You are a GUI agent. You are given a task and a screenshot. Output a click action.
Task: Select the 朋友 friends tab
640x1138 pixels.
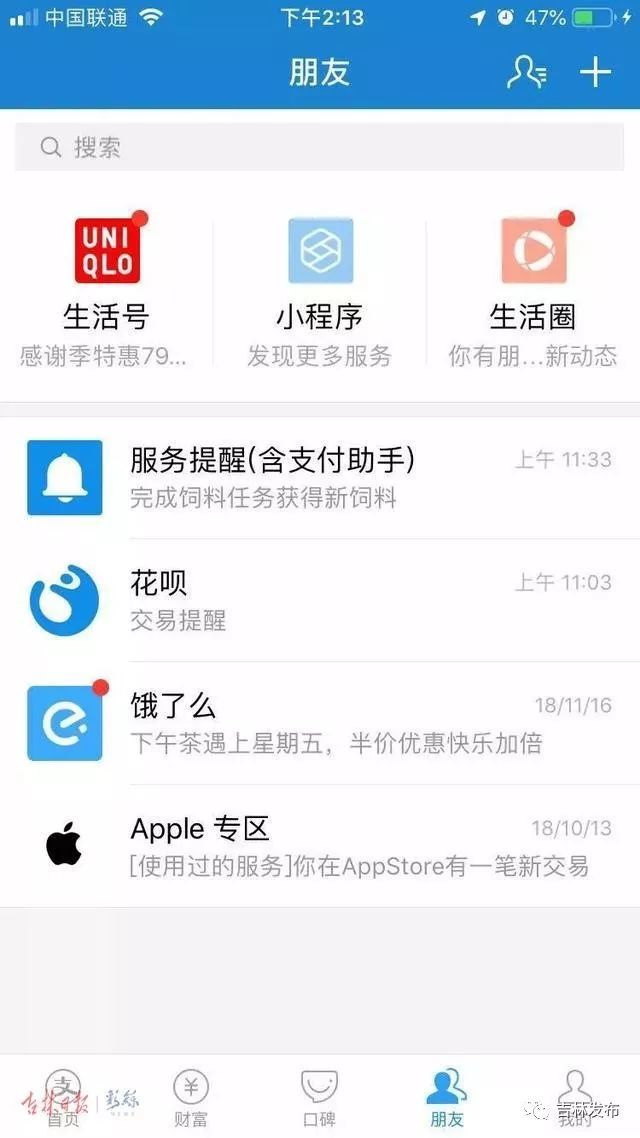point(447,1097)
